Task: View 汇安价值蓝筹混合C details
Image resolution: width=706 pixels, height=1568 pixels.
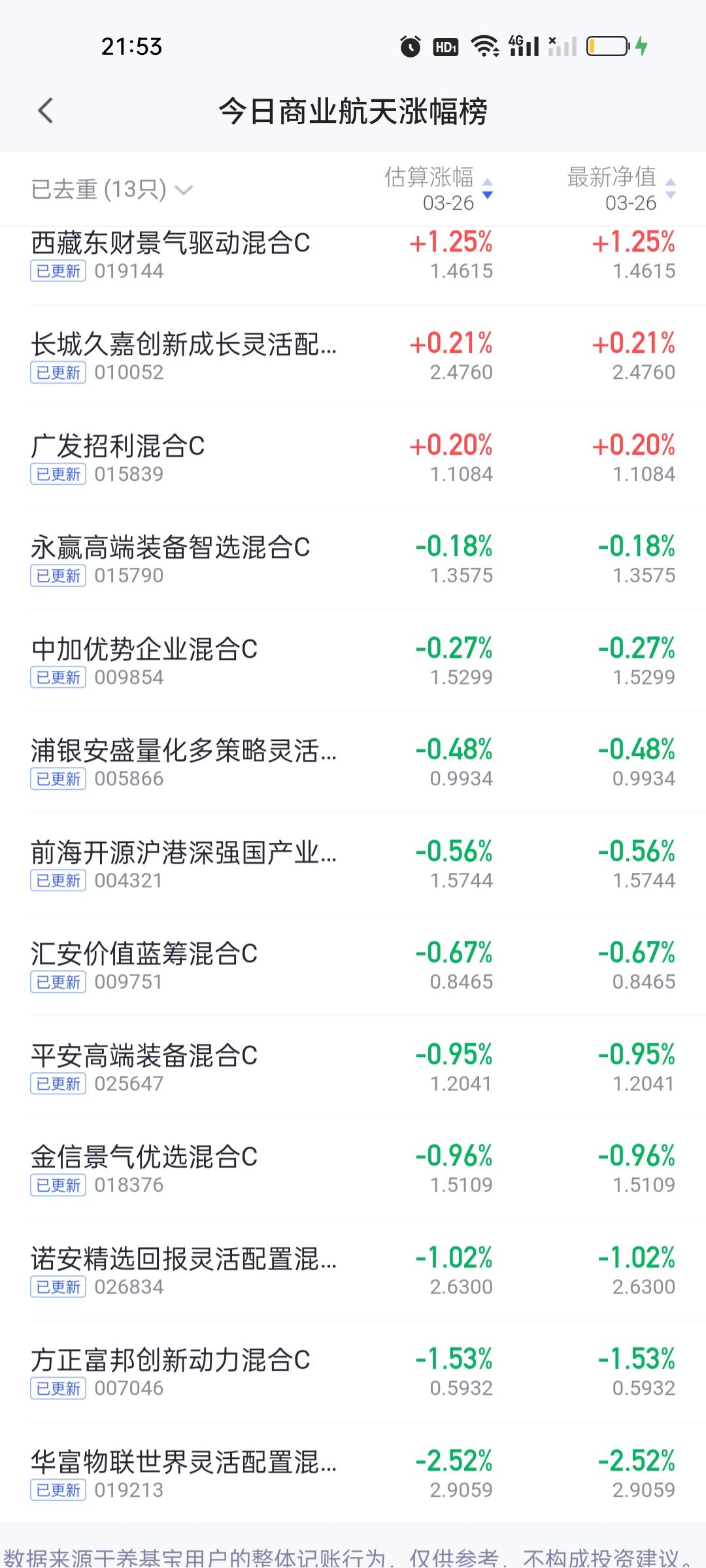Action: pos(353,966)
